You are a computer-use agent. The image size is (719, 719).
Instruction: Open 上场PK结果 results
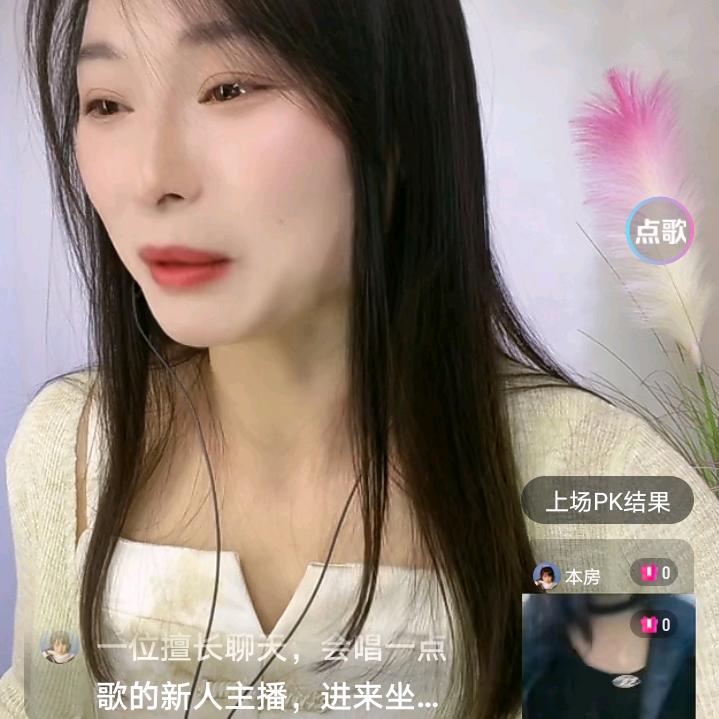607,501
